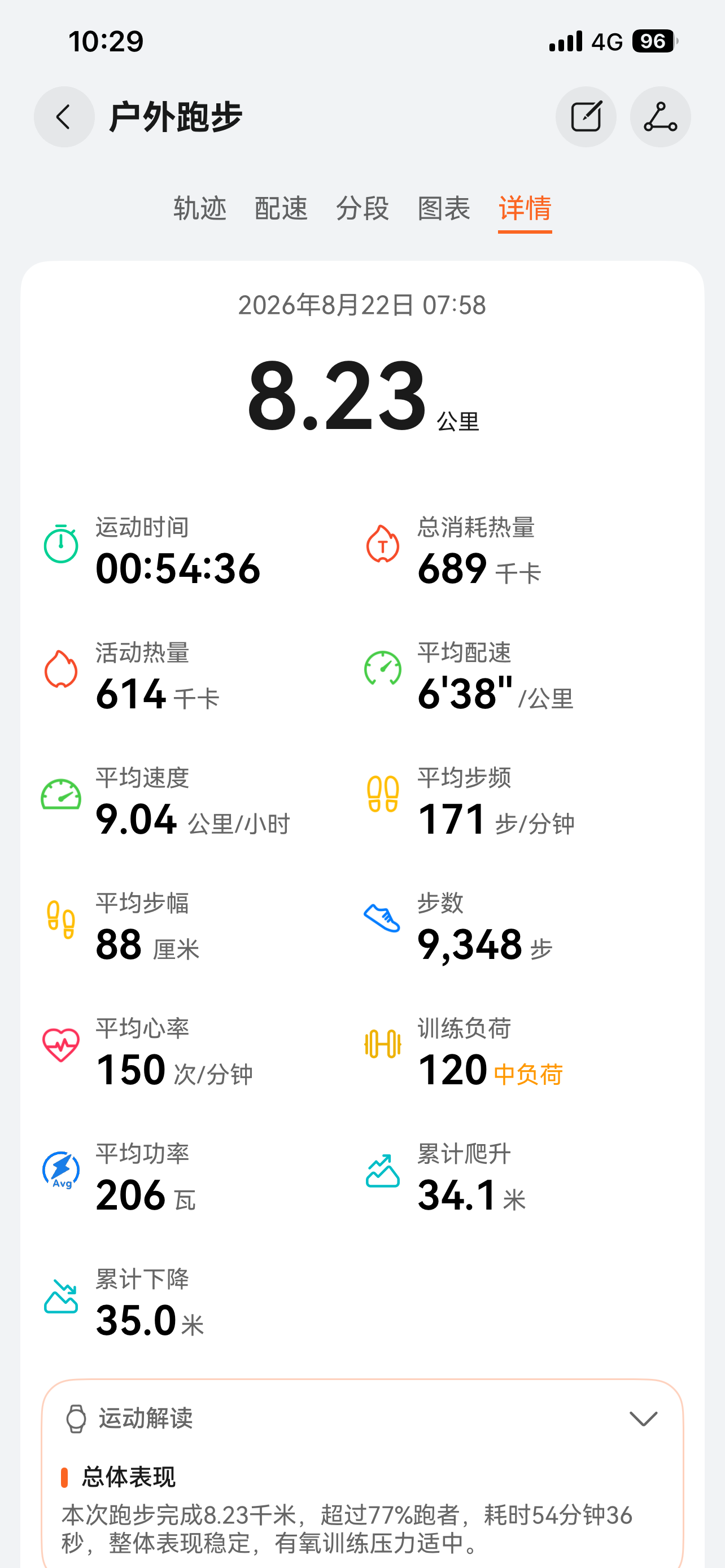The image size is (725, 1568).
Task: Switch to the 轨迹 tab
Action: coord(200,208)
